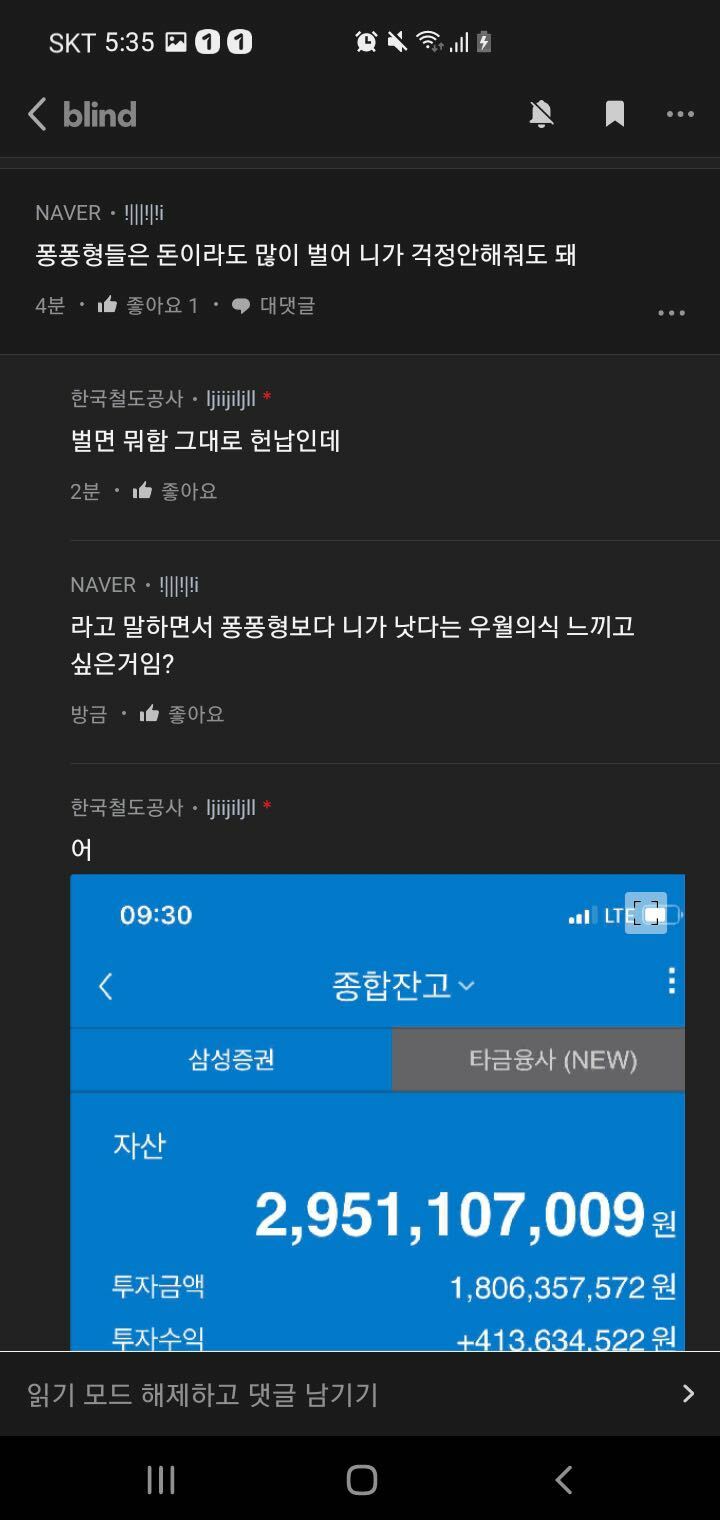Like the reply posted 방금

182,714
